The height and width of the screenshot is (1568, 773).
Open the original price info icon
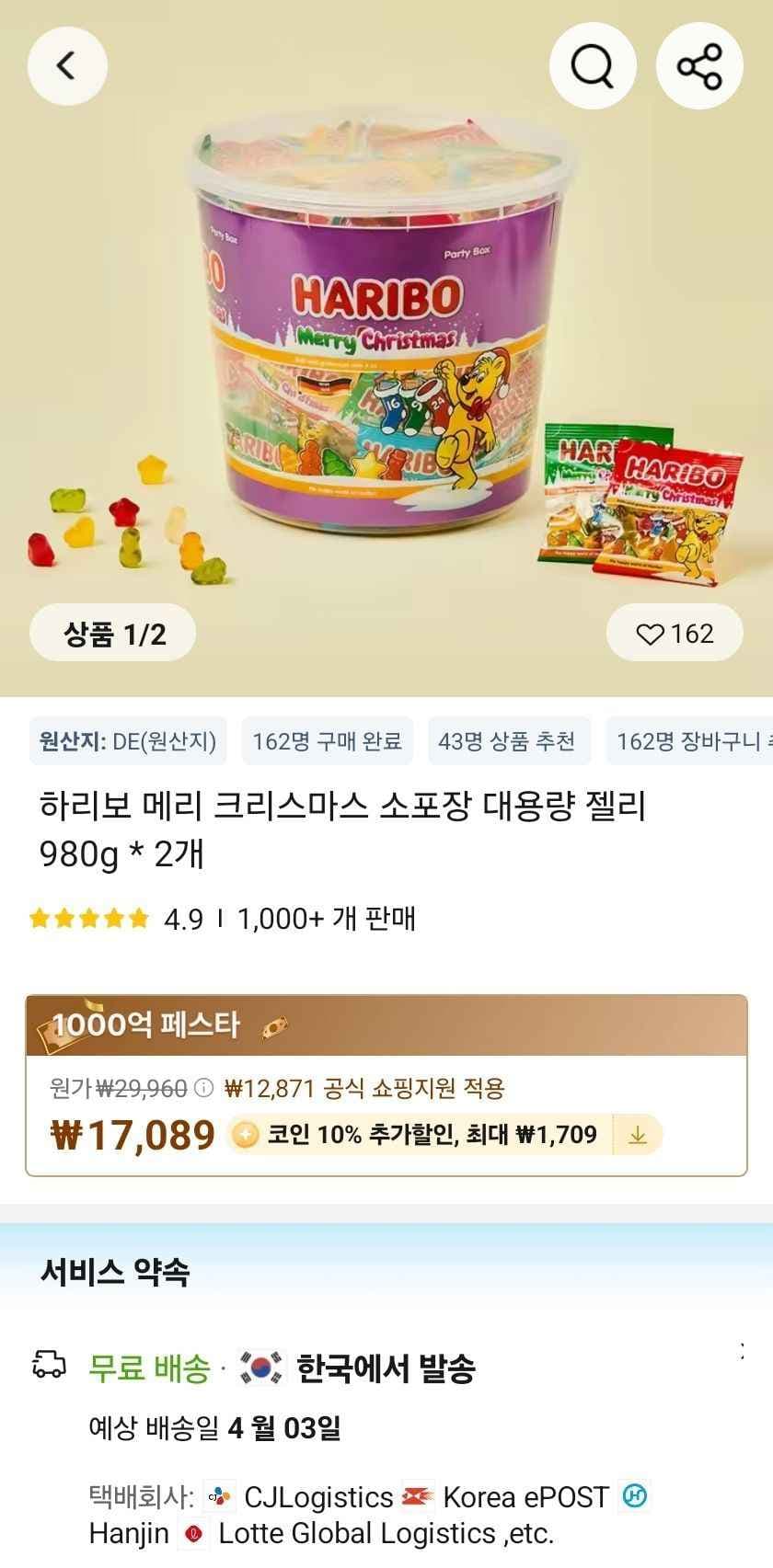point(204,1089)
